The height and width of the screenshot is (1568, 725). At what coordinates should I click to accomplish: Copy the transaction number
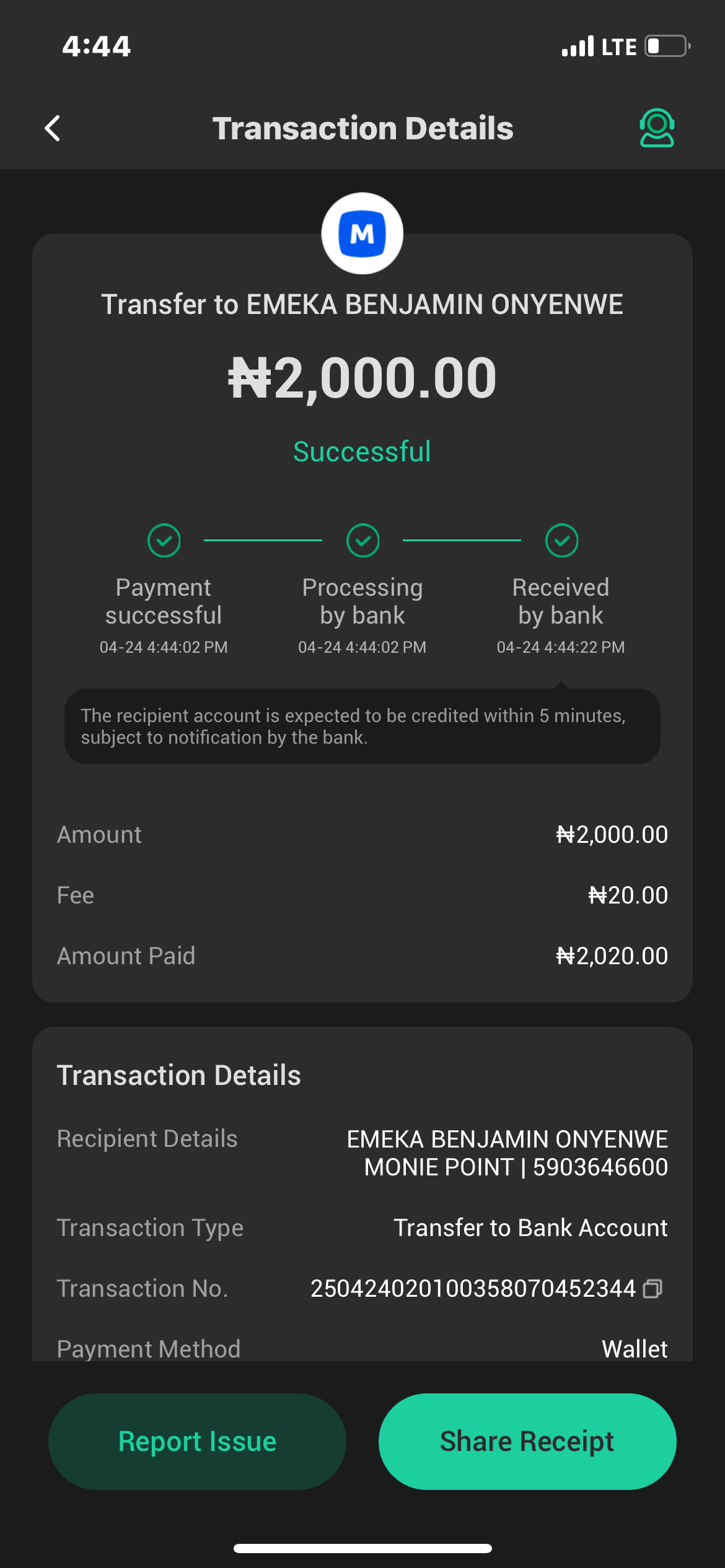[x=652, y=1288]
